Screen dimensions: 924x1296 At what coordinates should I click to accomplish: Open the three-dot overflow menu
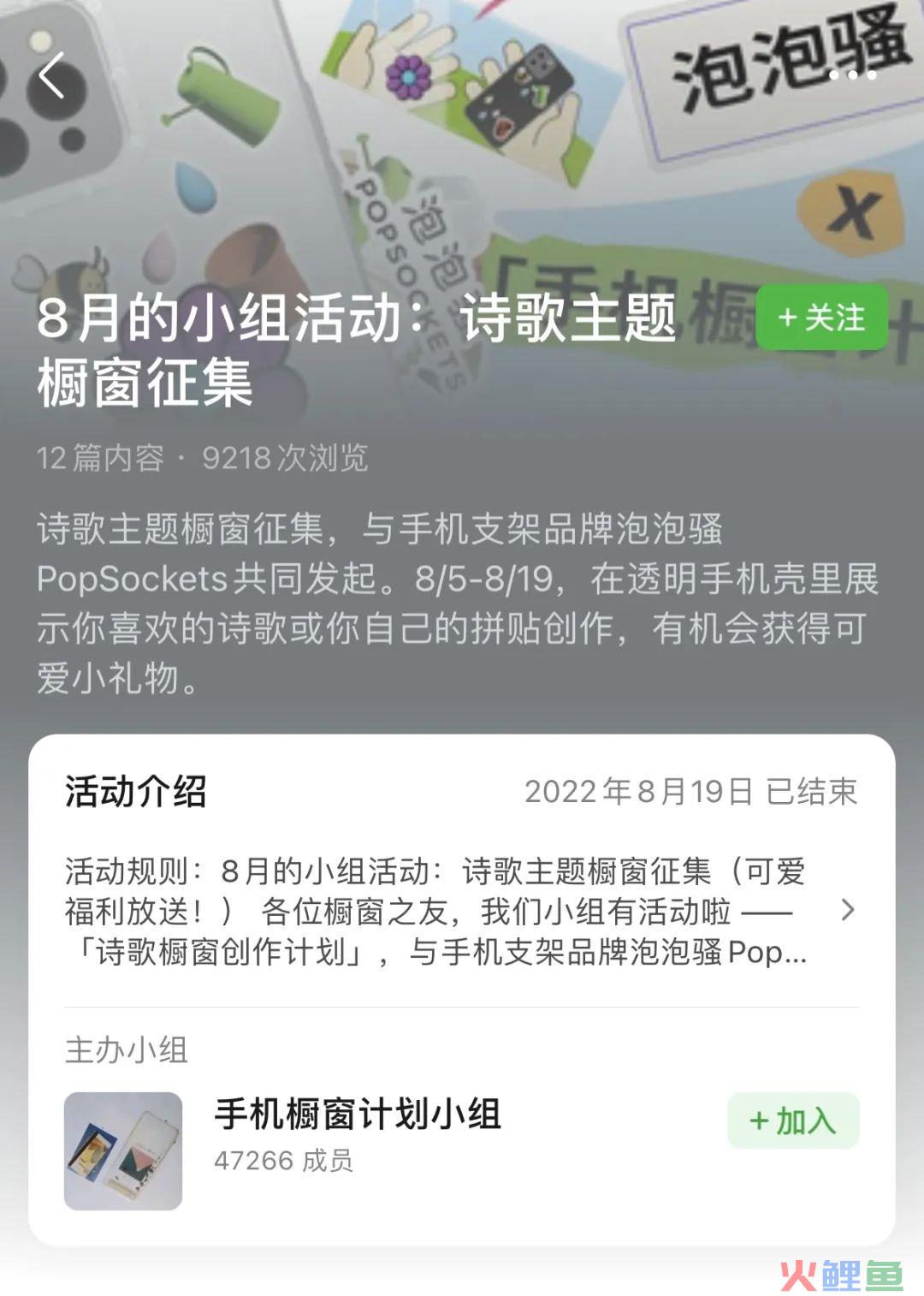click(852, 75)
